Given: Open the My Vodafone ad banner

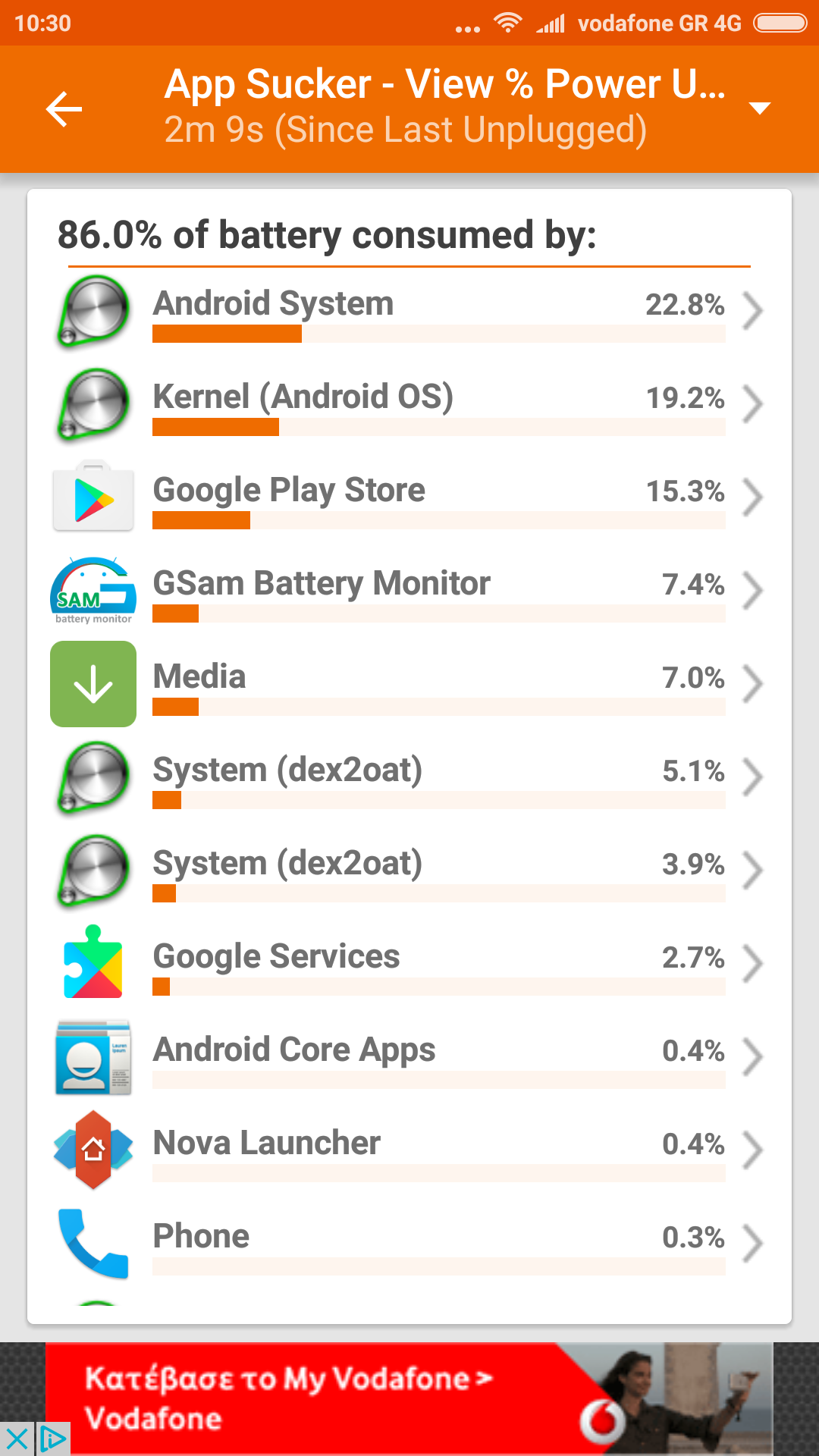Looking at the screenshot, I should coord(409,1398).
